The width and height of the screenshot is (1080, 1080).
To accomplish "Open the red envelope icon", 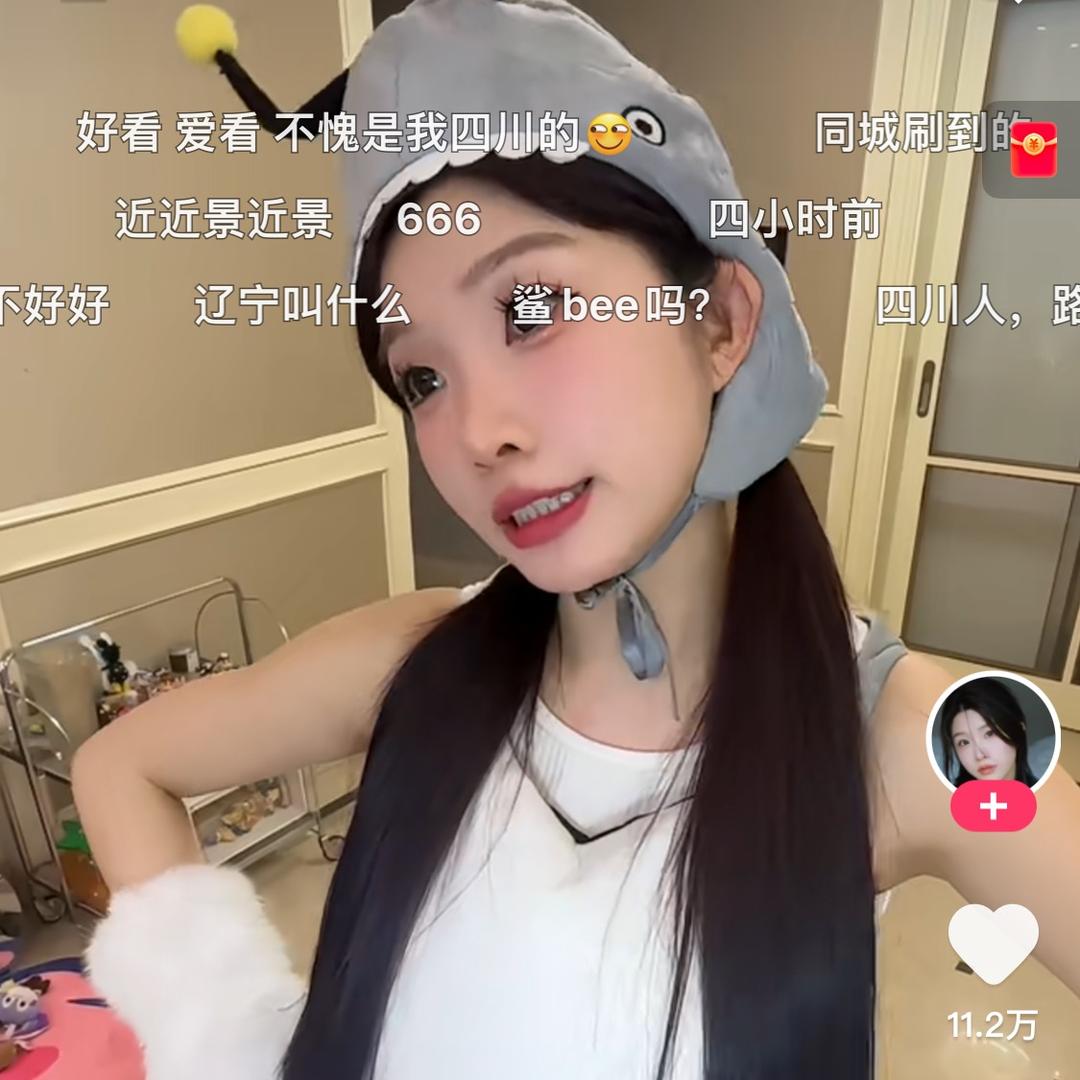I will 1033,150.
